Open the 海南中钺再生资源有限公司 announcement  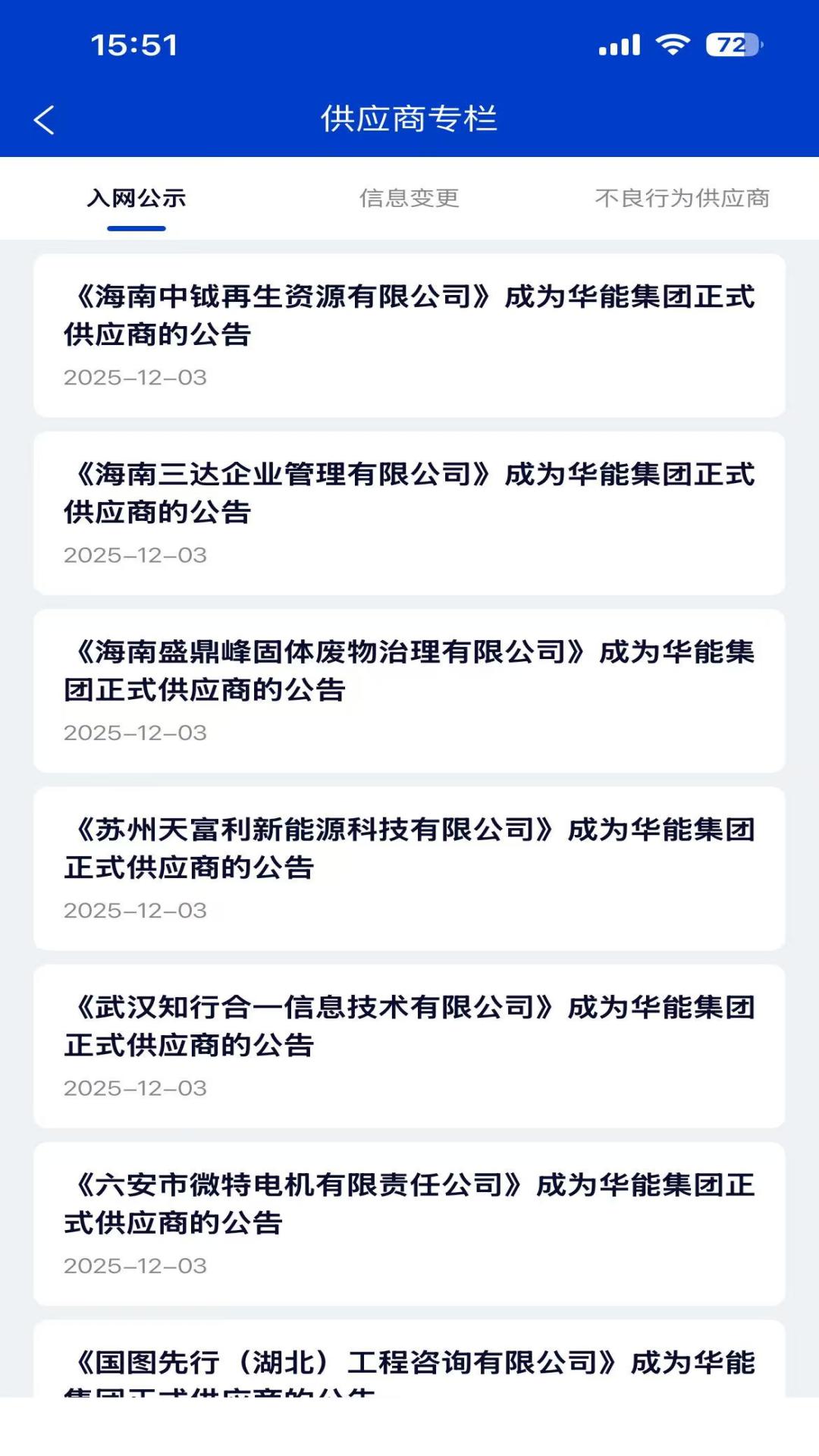(409, 334)
